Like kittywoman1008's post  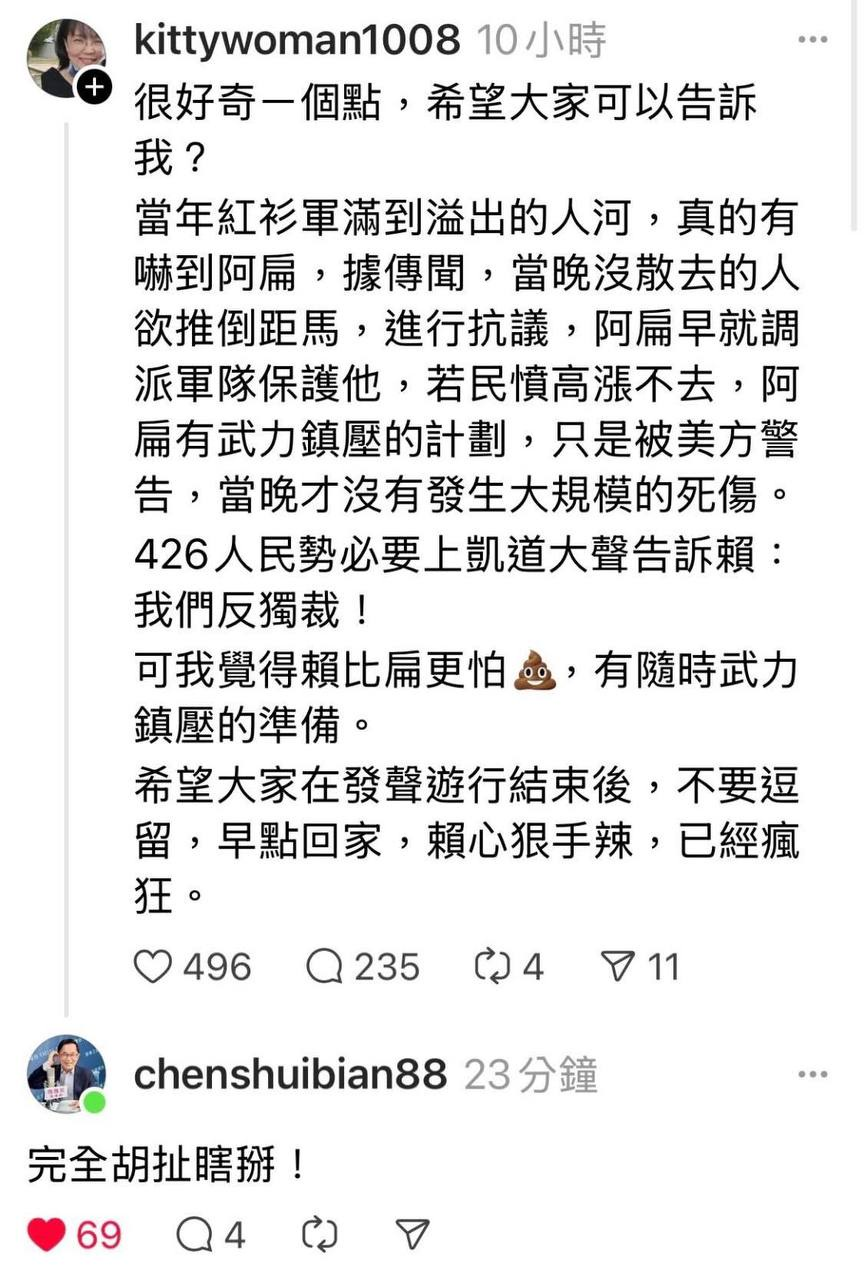point(152,966)
